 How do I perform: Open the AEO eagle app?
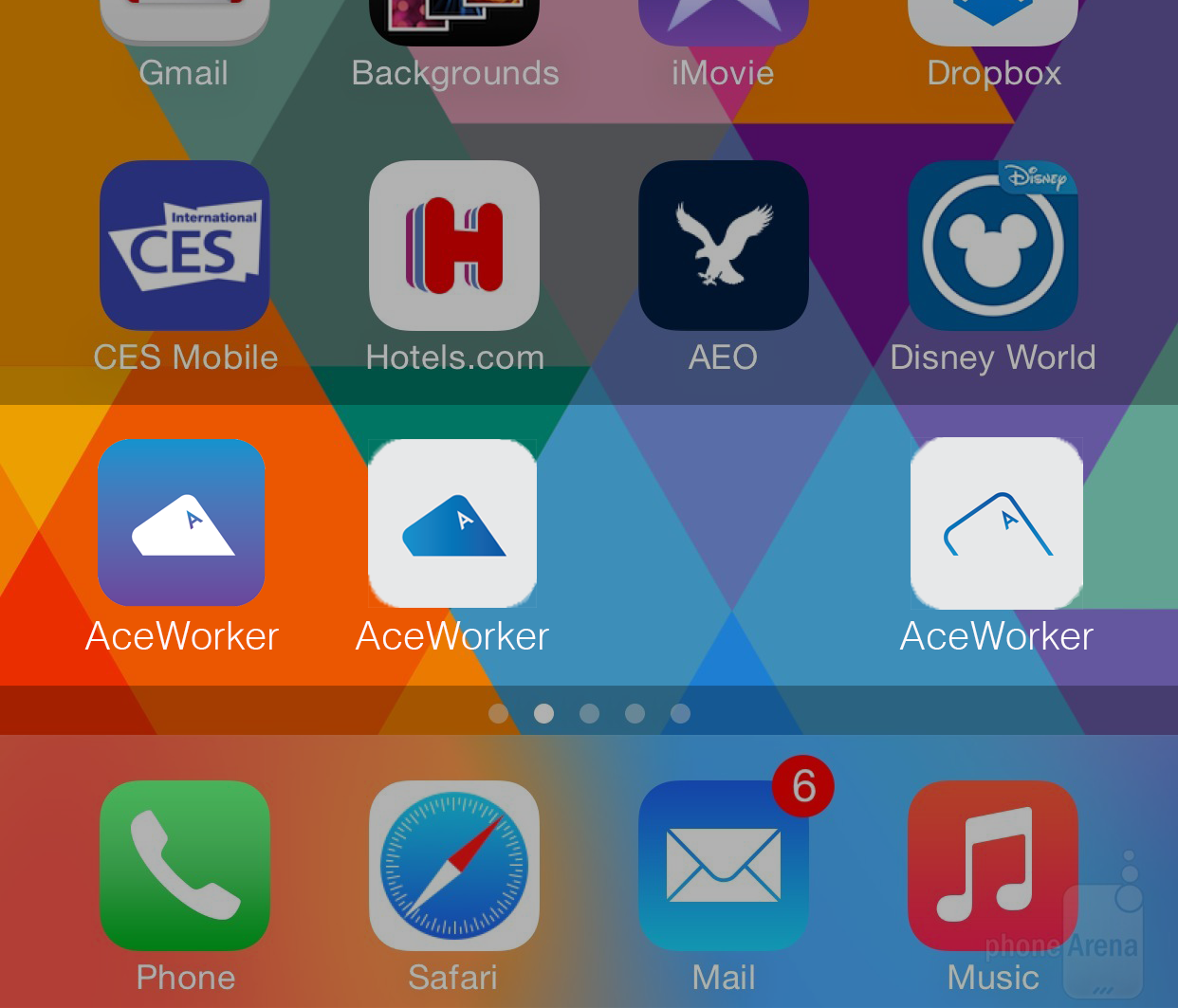coord(724,246)
